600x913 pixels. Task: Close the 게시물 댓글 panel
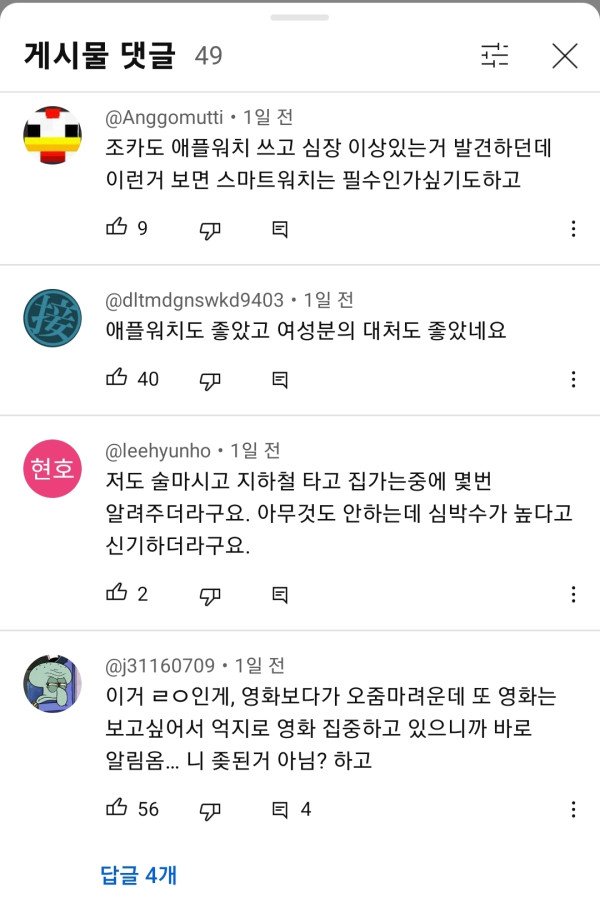(x=565, y=56)
